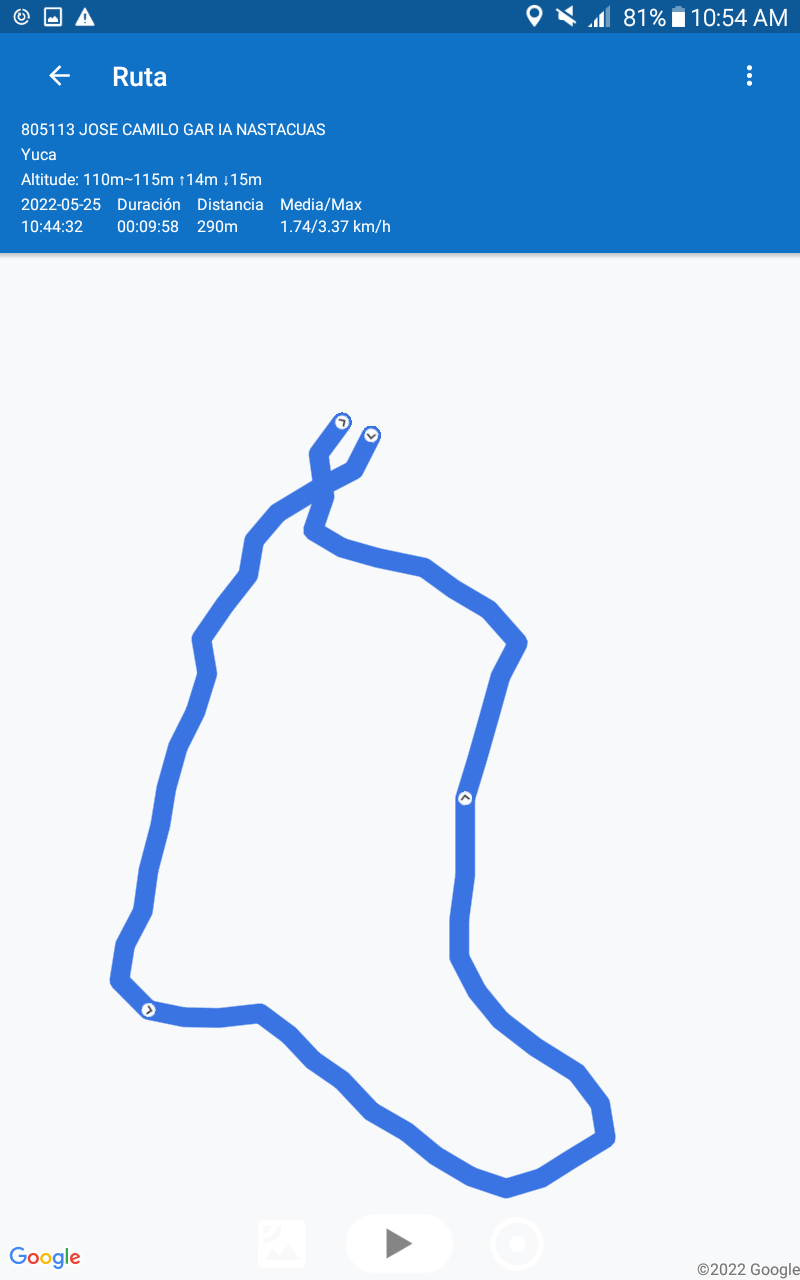Play the route animation
Screen dimensions: 800x1280
[399, 1244]
